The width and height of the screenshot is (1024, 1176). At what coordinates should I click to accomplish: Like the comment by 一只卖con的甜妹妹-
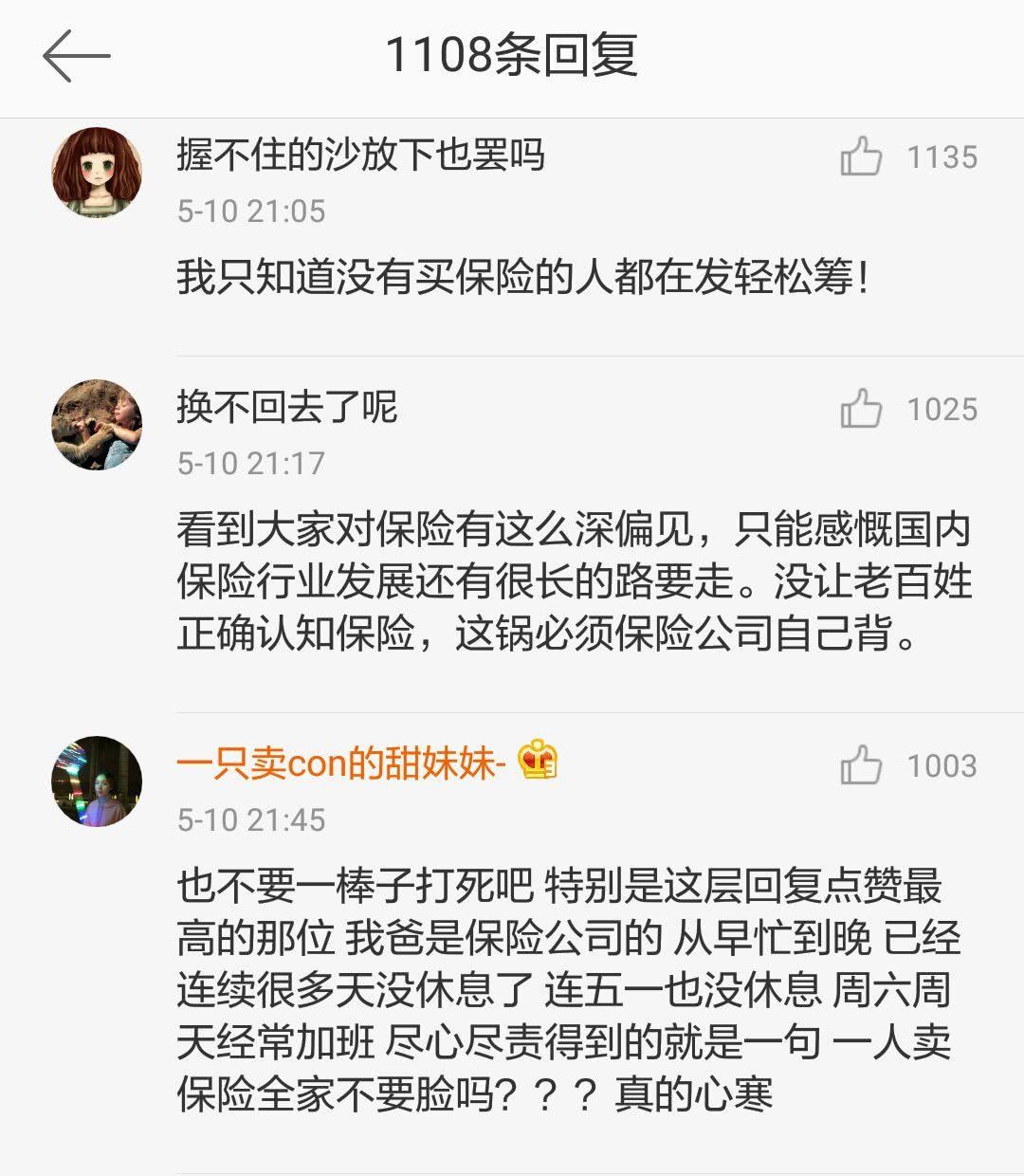pos(861,765)
